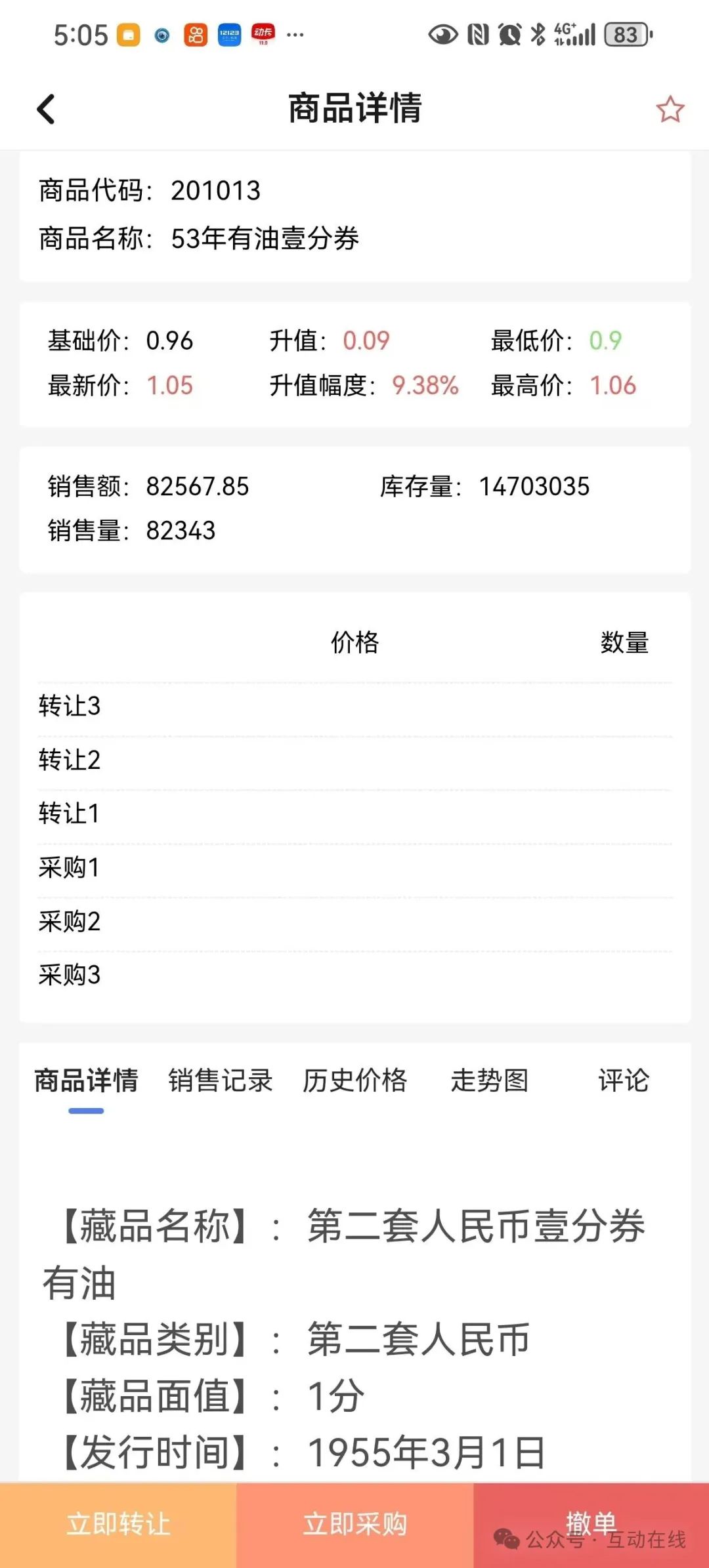Tap the 立即采购 button
Image resolution: width=709 pixels, height=1568 pixels.
tap(354, 1525)
